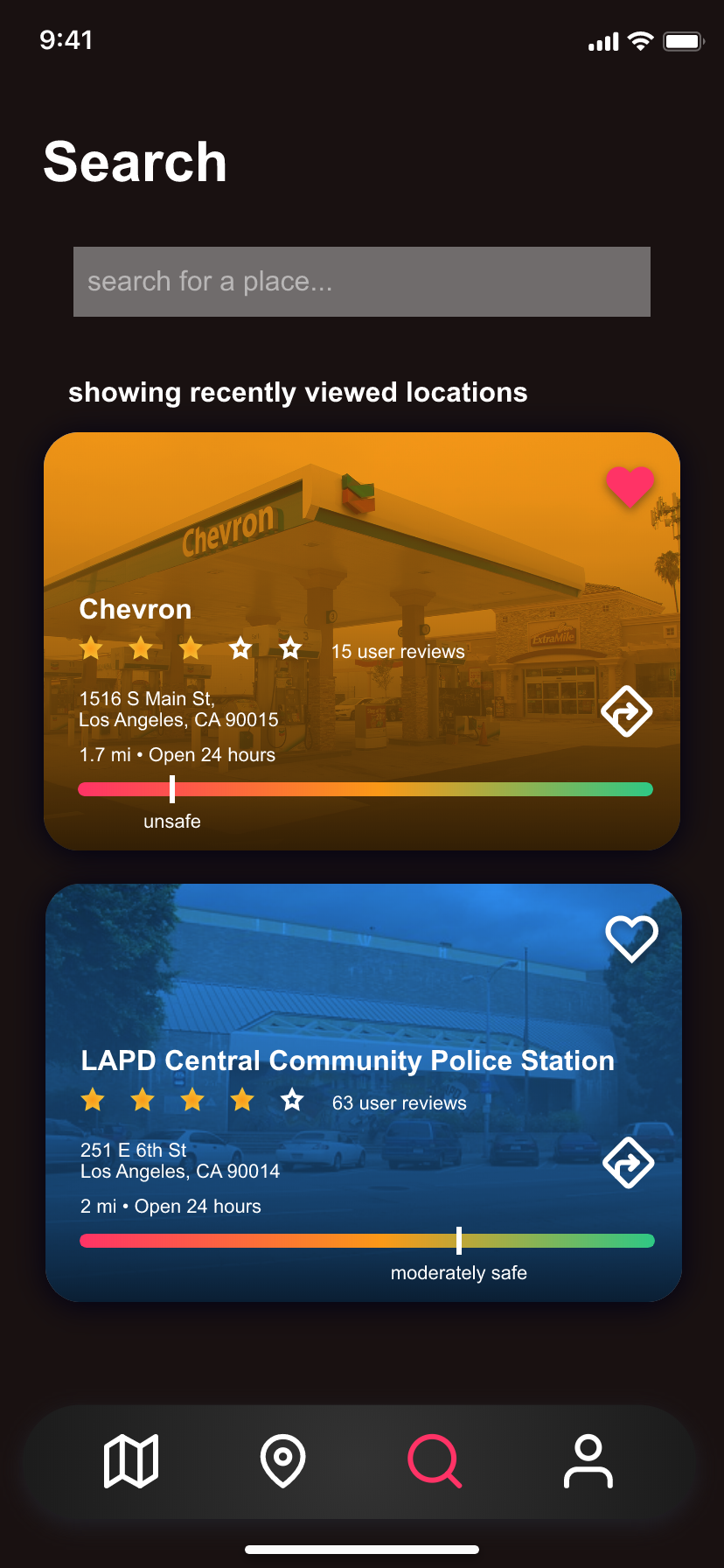Switch to the location pin tab
The image size is (724, 1568).
tap(282, 1461)
